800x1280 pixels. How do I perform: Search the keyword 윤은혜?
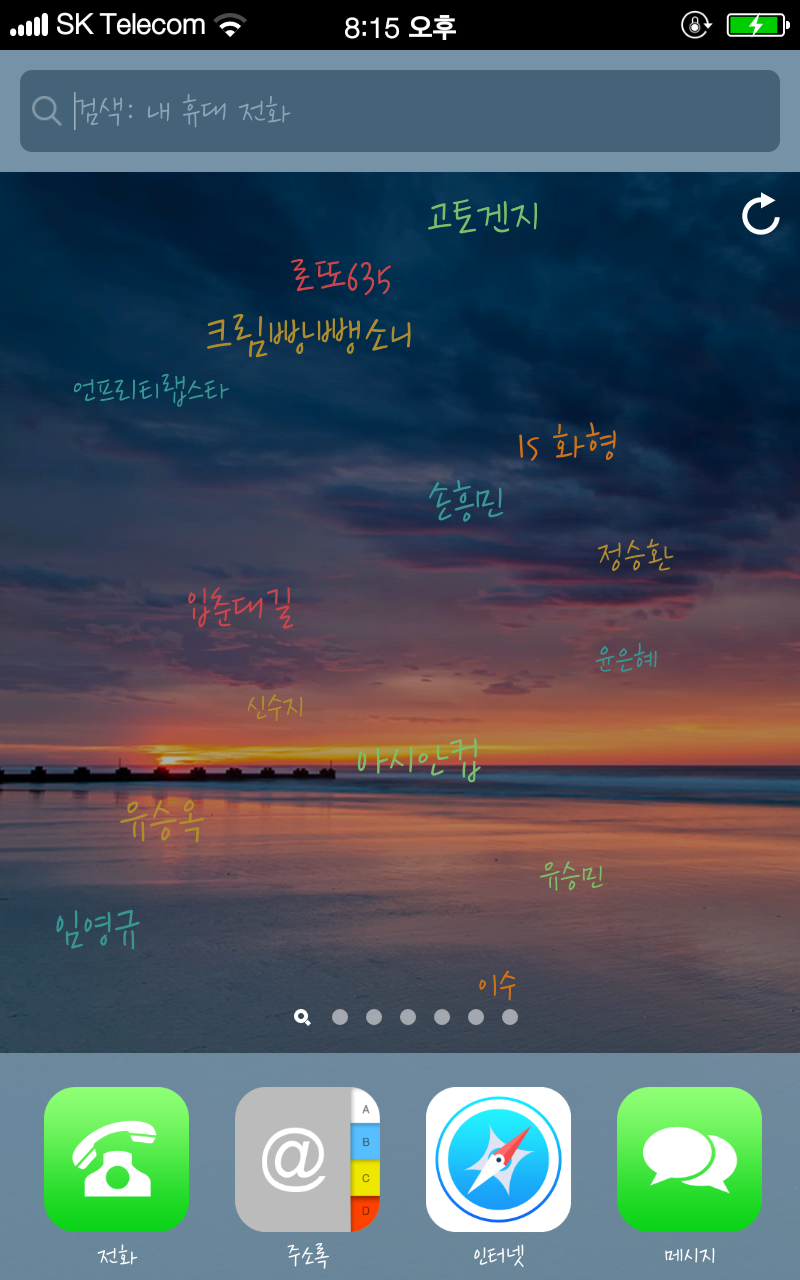[x=627, y=659]
